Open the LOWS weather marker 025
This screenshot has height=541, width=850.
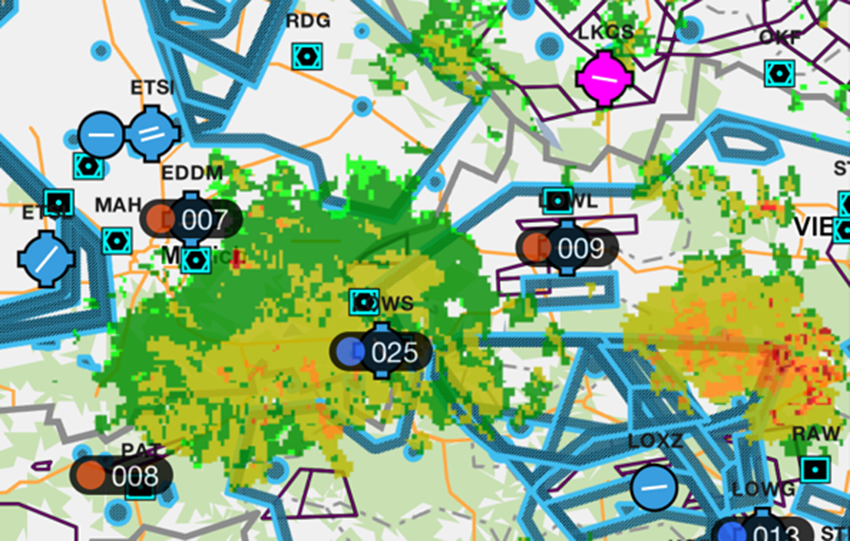[381, 351]
